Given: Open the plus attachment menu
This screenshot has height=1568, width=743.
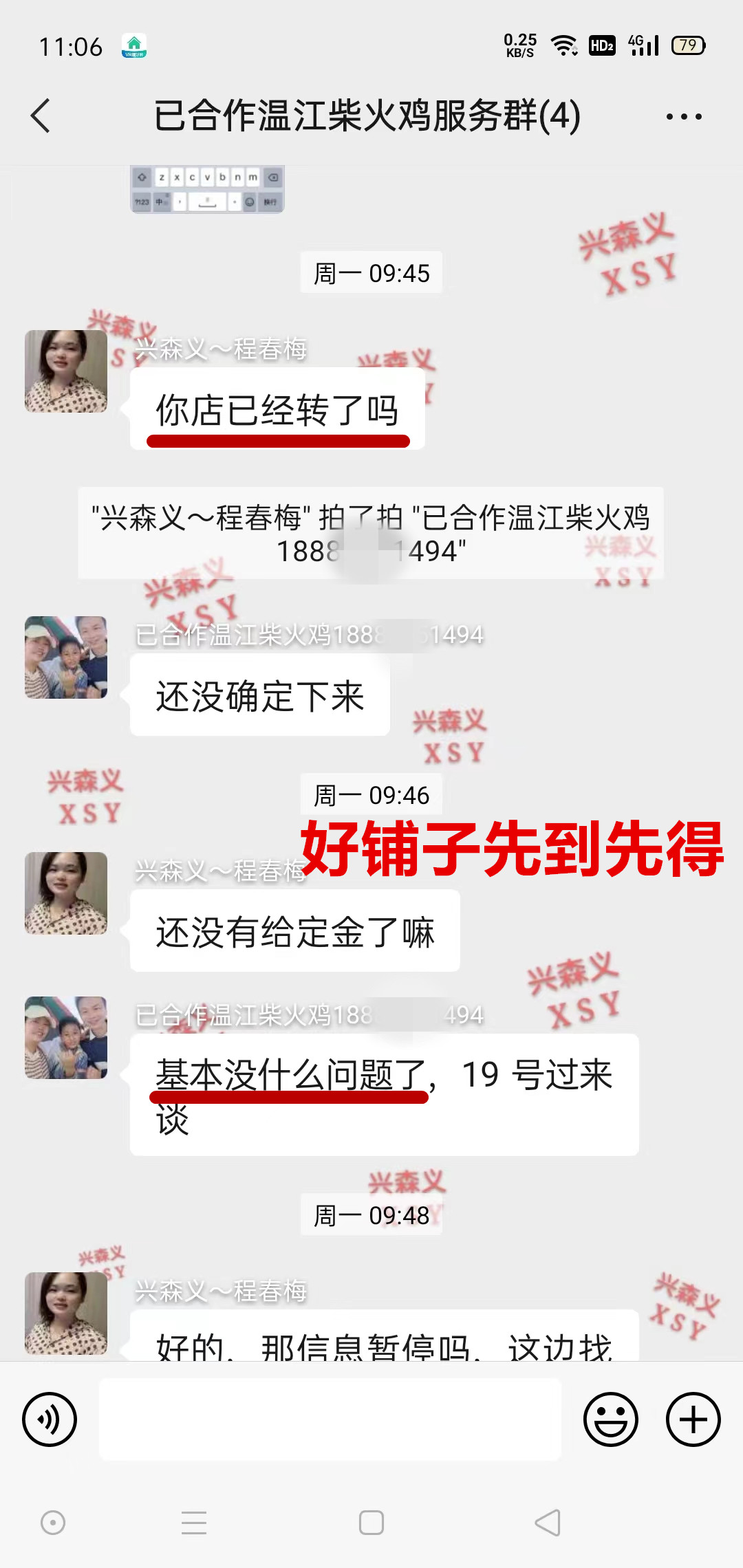Looking at the screenshot, I should click(x=693, y=1419).
